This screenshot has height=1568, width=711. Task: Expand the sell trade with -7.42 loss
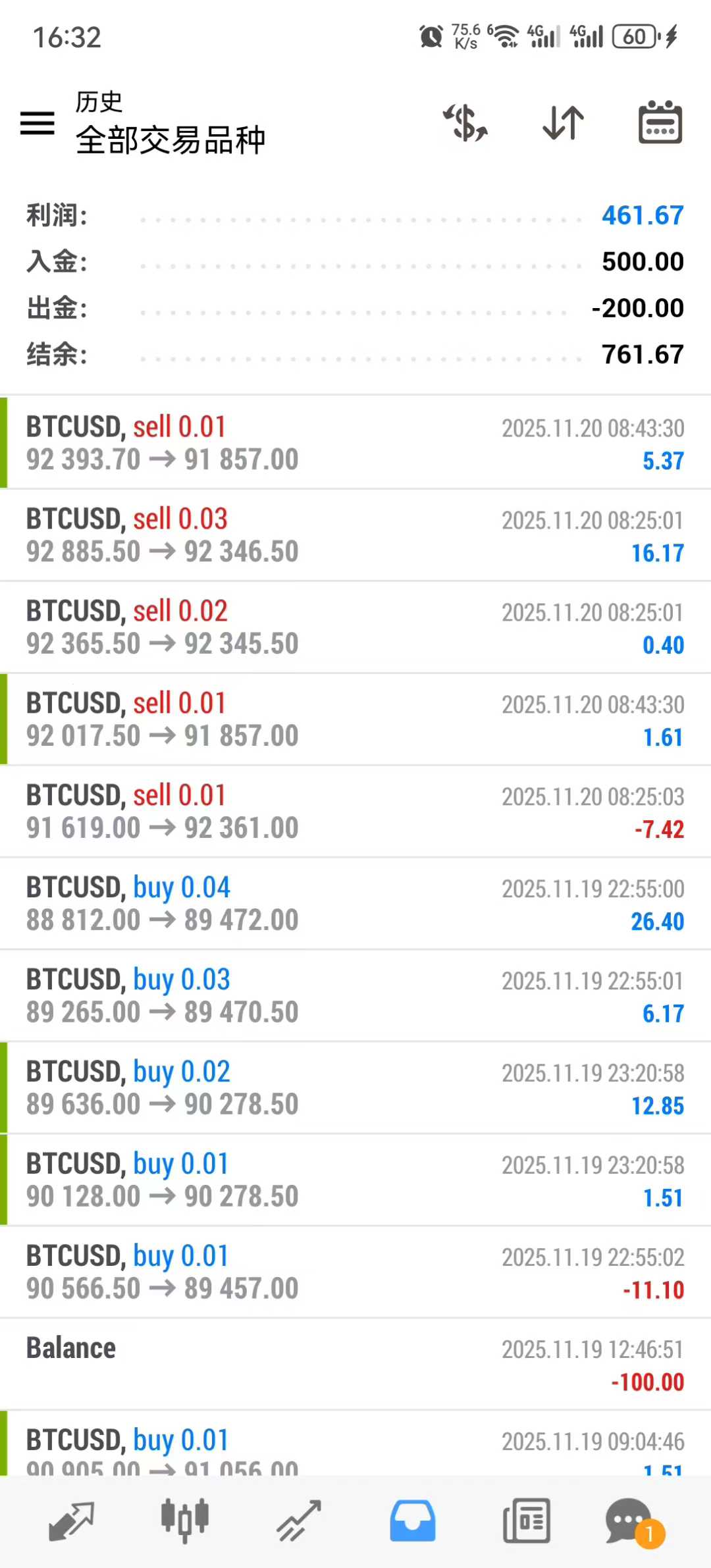pyautogui.click(x=355, y=812)
